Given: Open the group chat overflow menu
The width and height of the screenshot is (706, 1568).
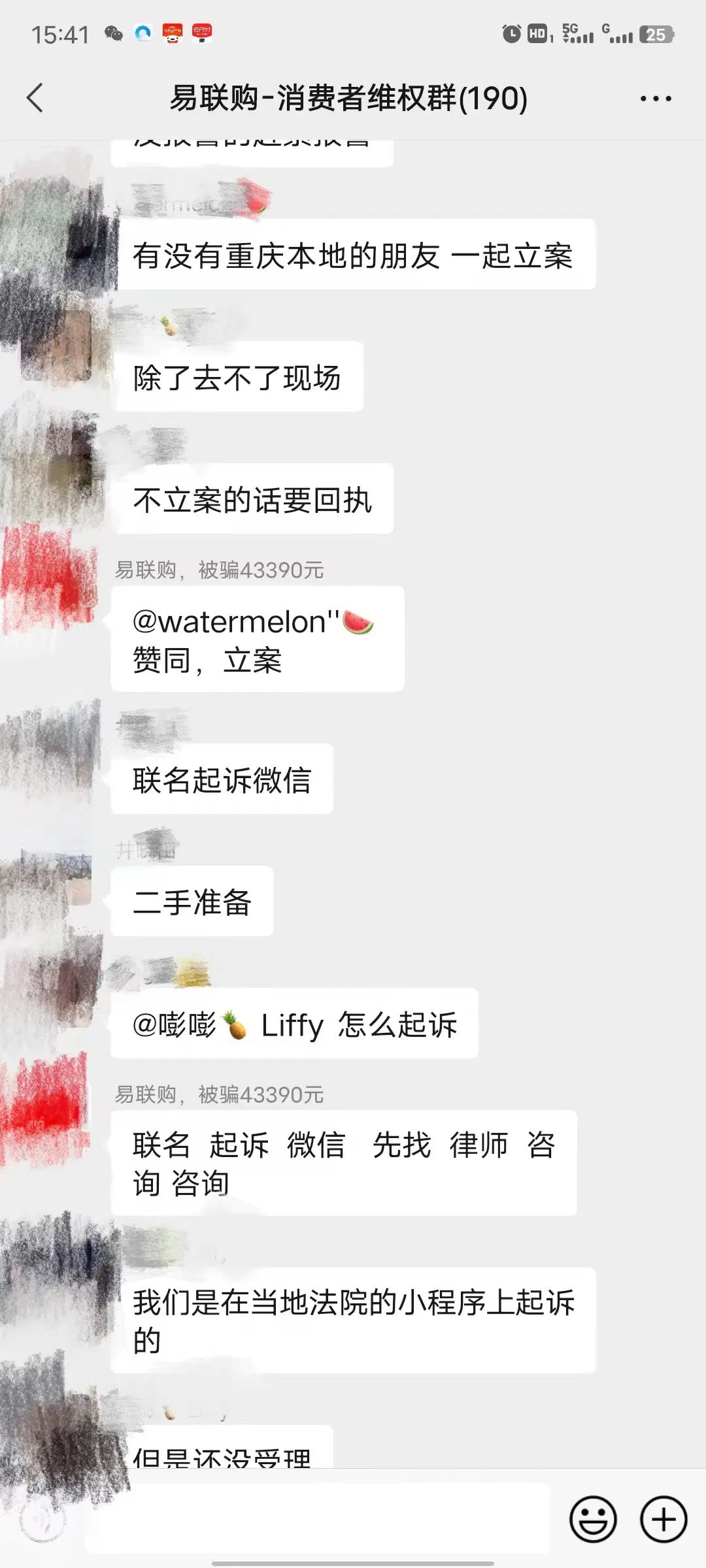Looking at the screenshot, I should [655, 99].
